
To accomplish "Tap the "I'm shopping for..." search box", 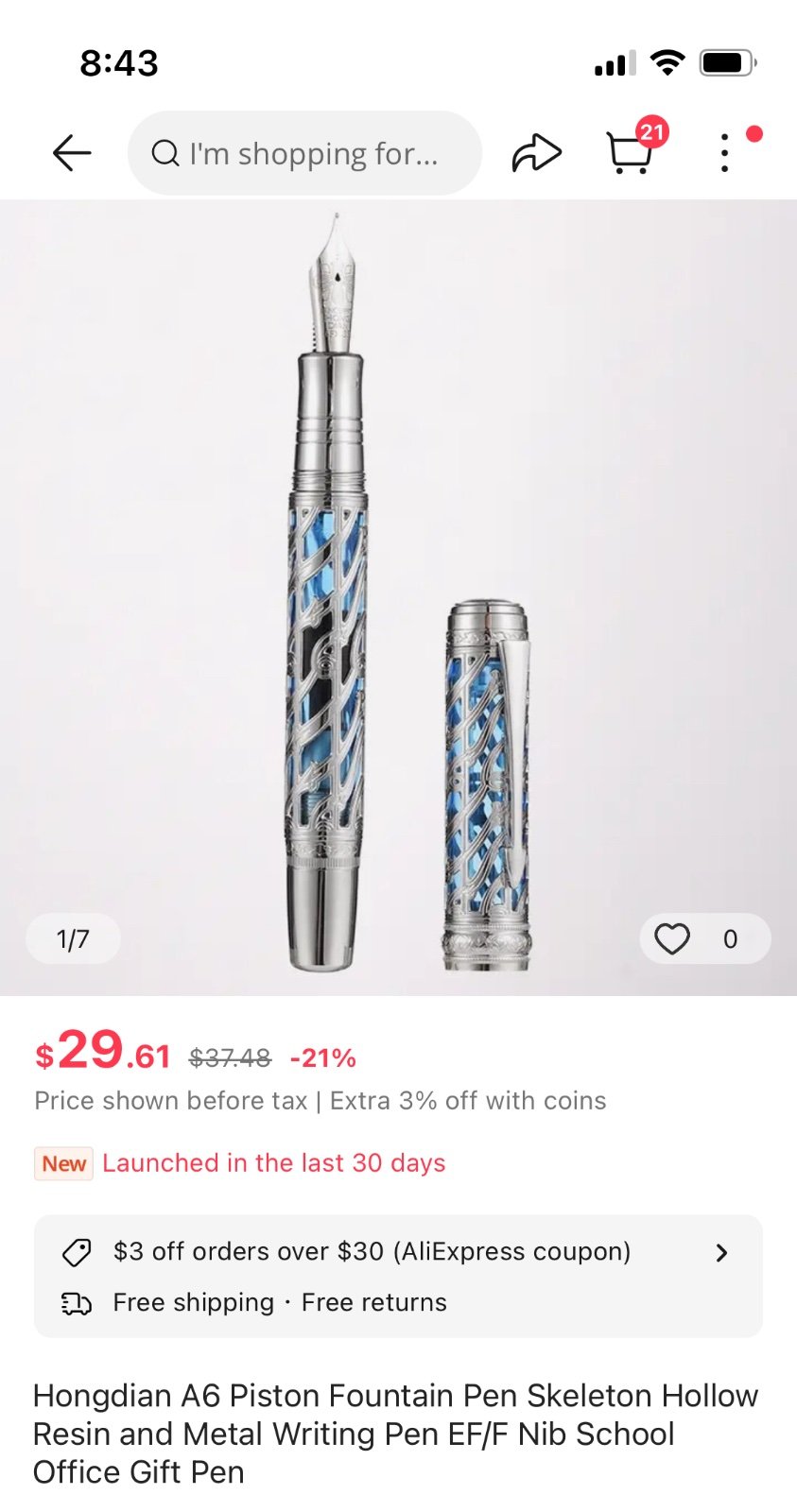I will point(304,153).
